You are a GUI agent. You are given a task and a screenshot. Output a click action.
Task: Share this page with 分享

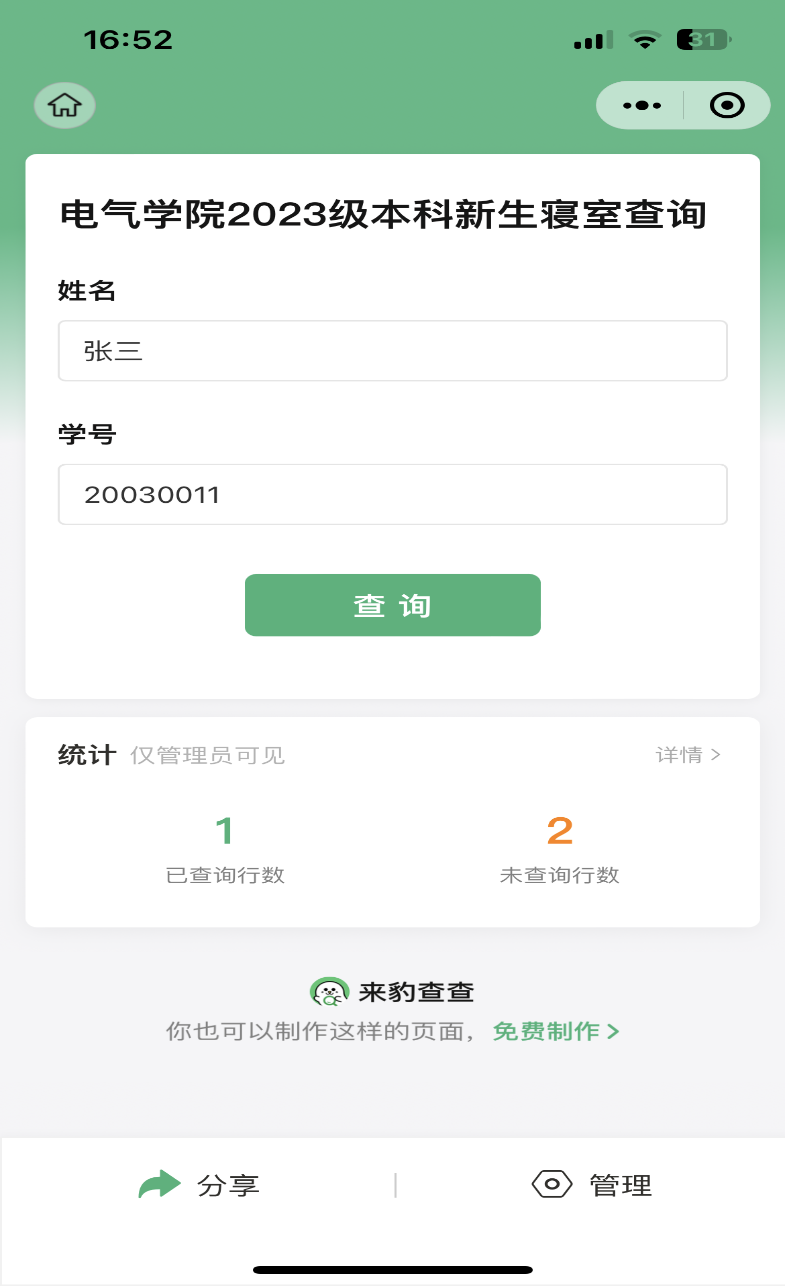pyautogui.click(x=199, y=1185)
